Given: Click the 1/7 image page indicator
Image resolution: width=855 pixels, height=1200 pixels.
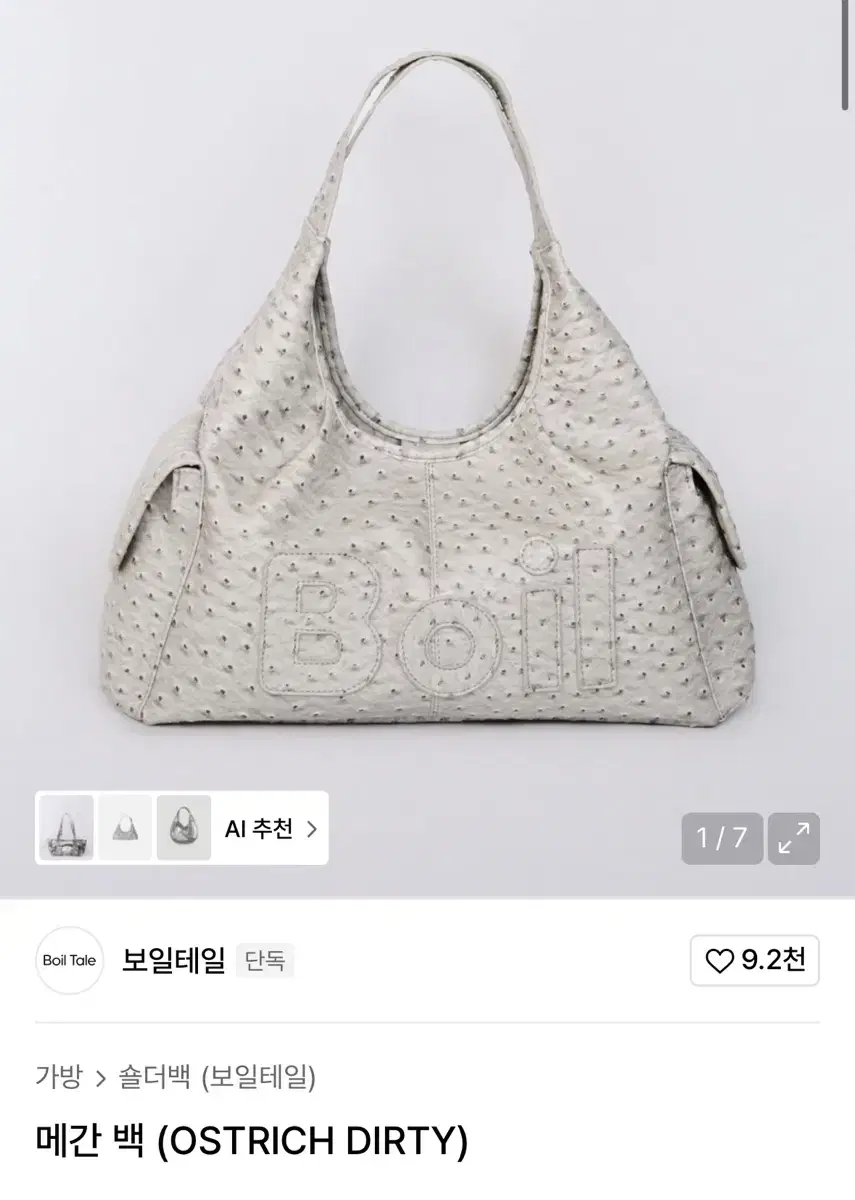Looking at the screenshot, I should pyautogui.click(x=722, y=838).
